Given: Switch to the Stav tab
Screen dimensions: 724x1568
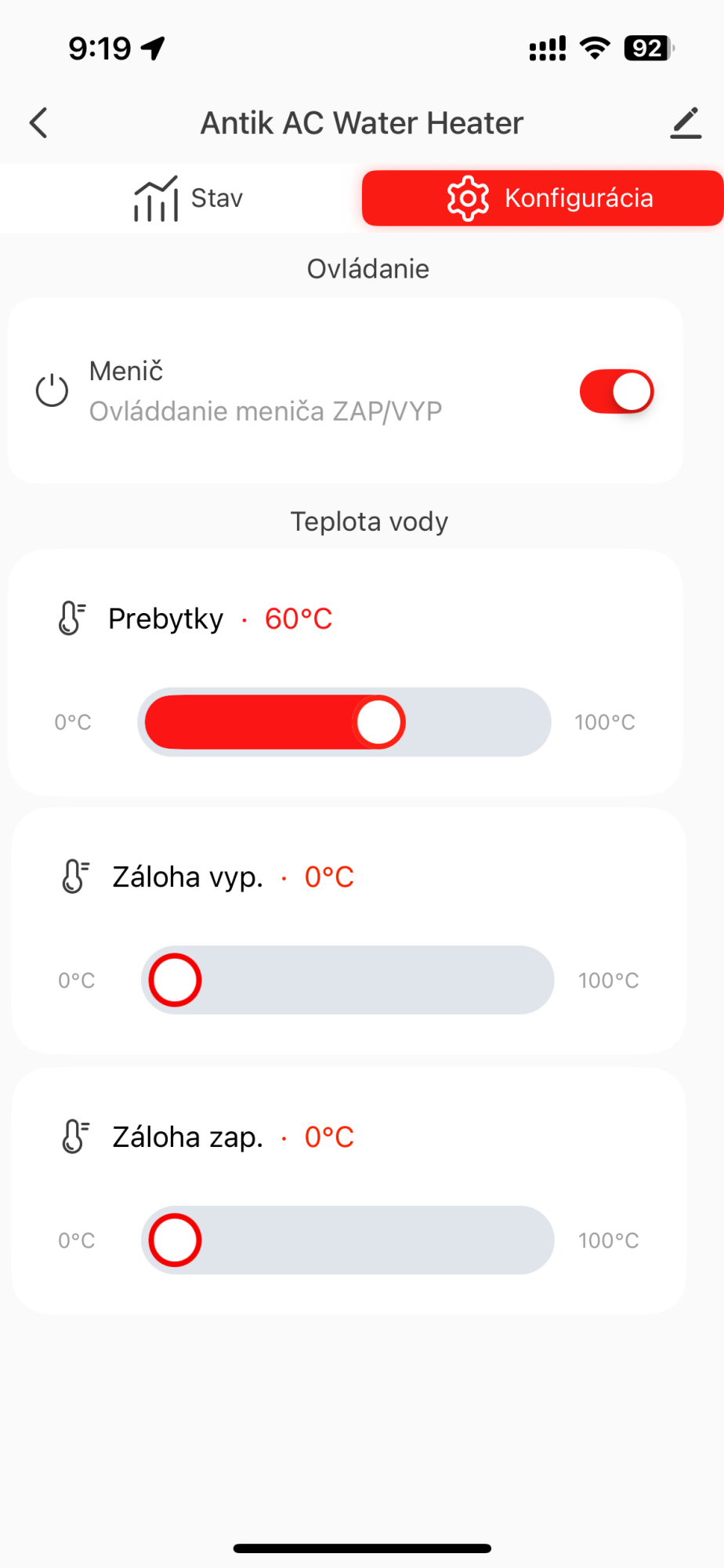Looking at the screenshot, I should click(x=188, y=198).
